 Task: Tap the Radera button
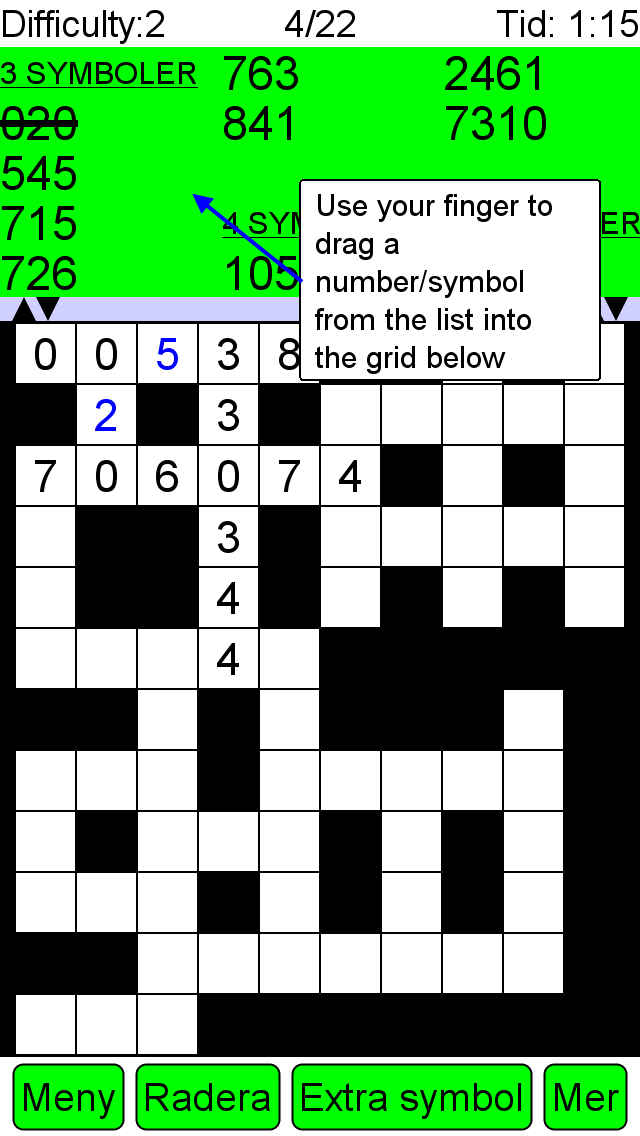(x=207, y=1098)
